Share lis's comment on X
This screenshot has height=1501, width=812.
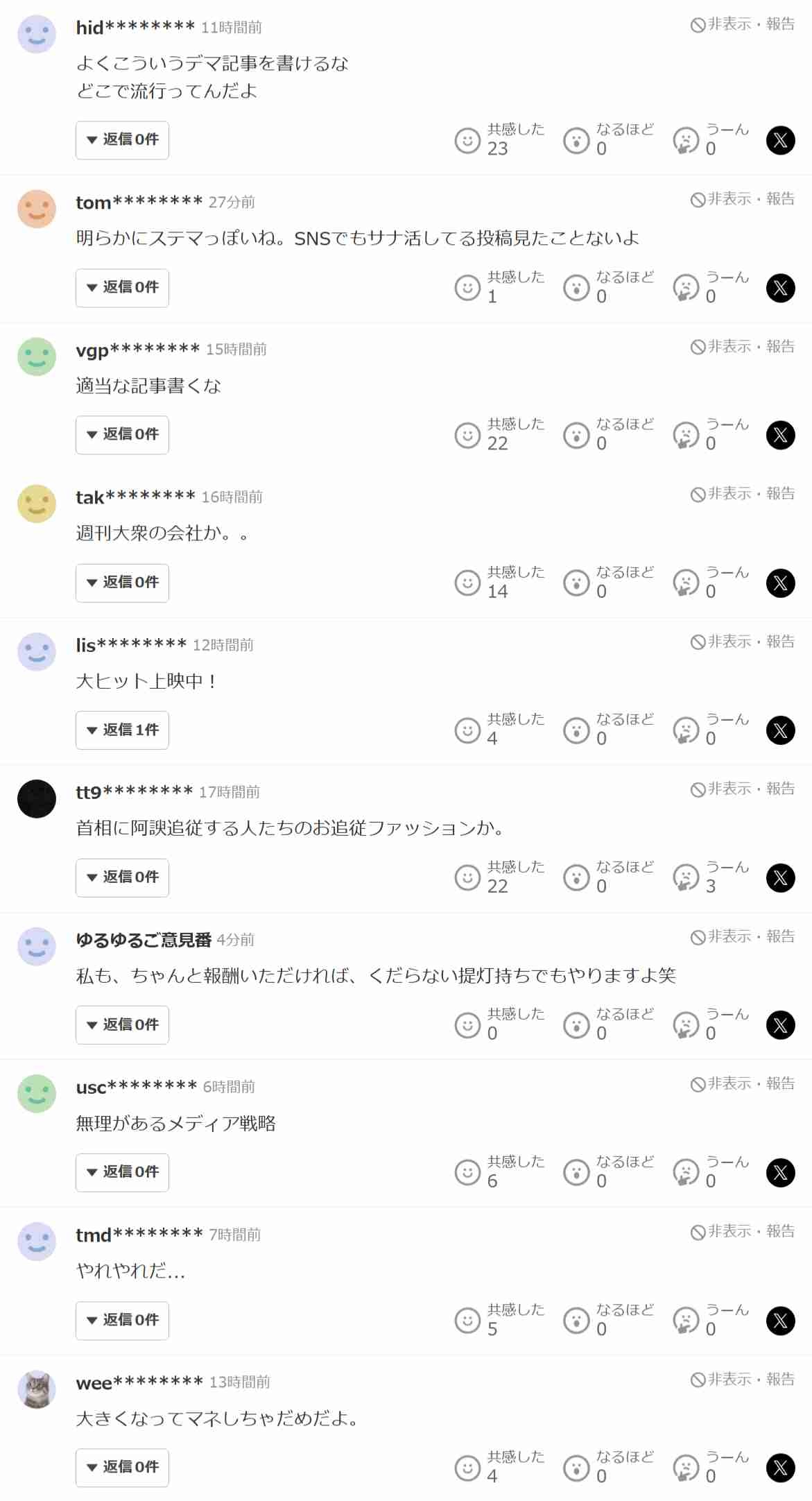[780, 730]
